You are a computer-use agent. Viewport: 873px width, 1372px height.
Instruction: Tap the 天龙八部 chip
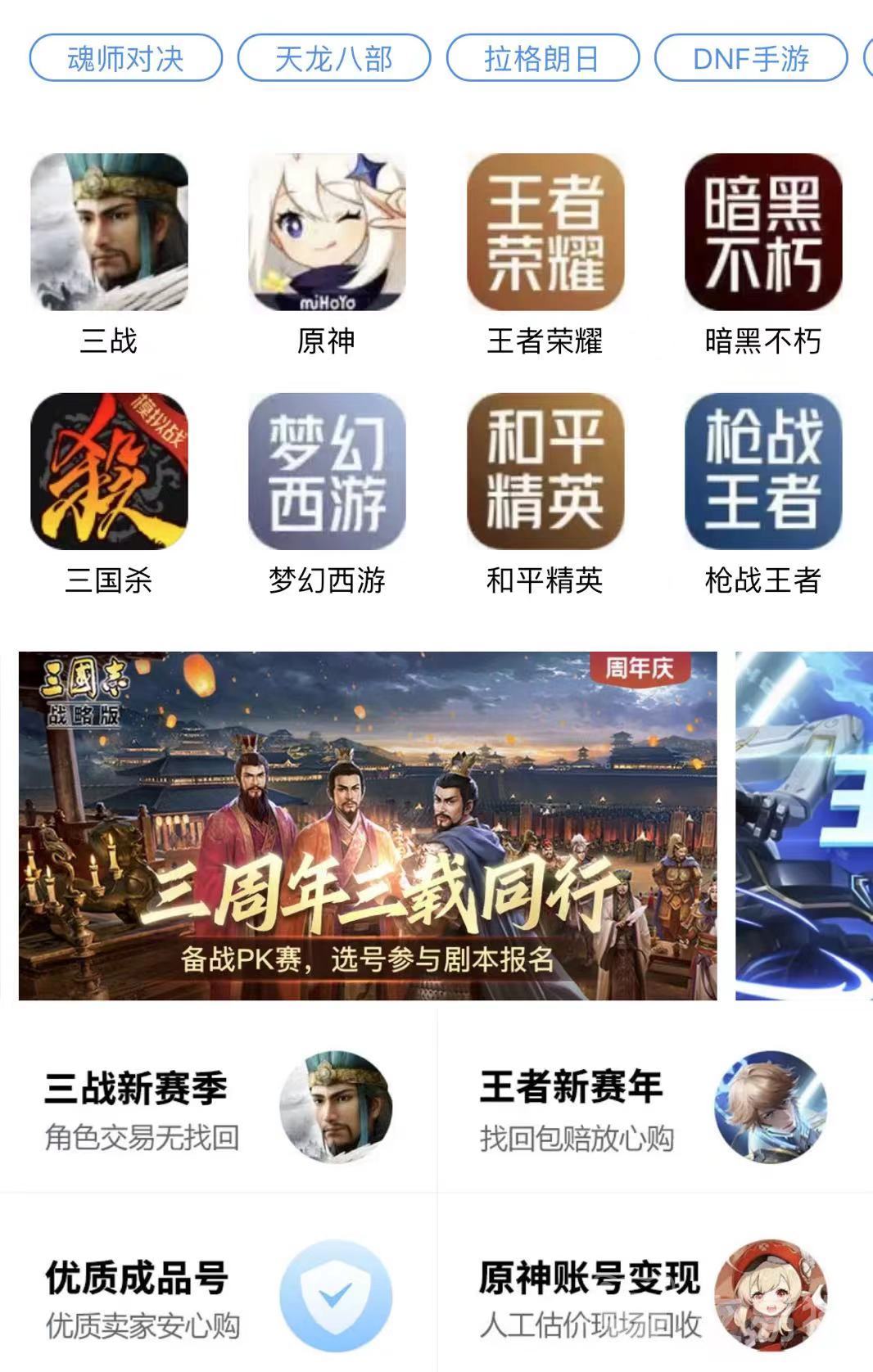pos(333,58)
